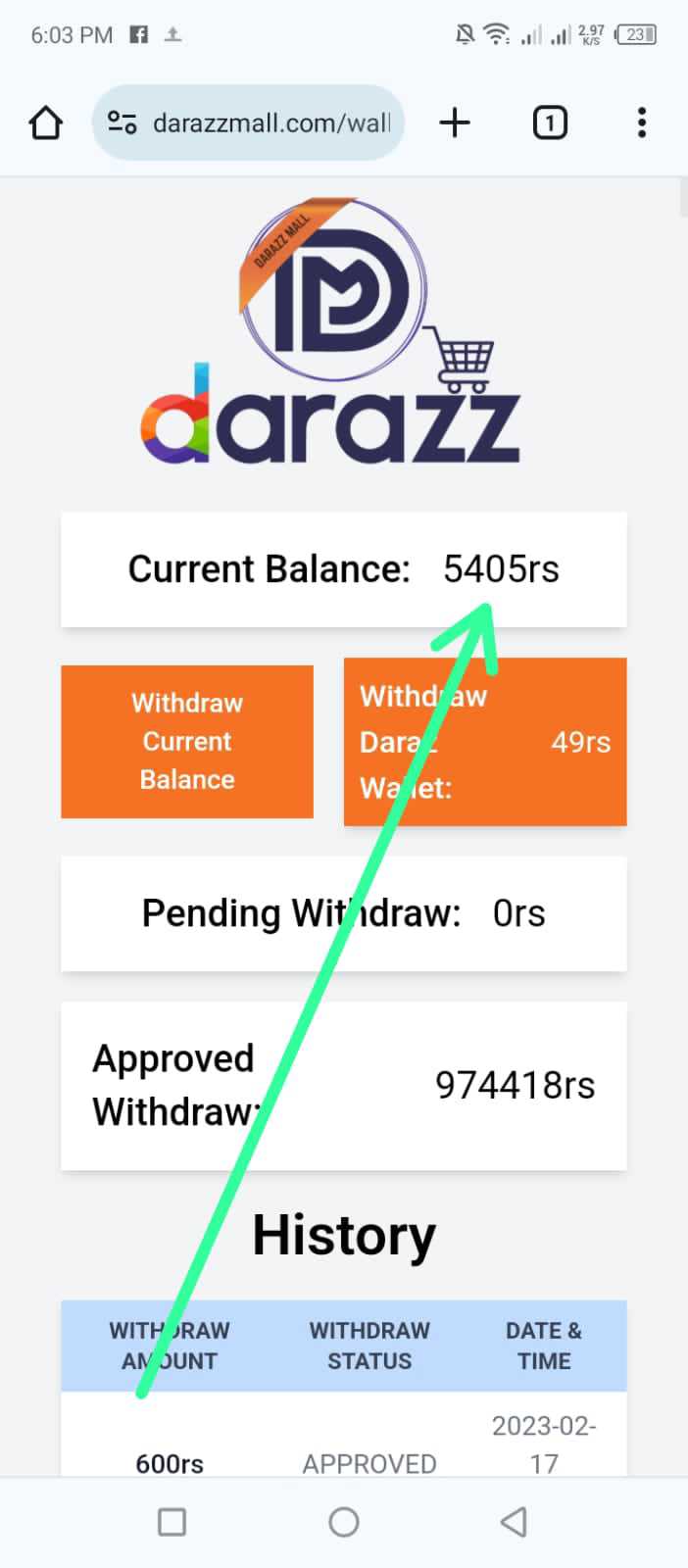The width and height of the screenshot is (688, 1568).
Task: Open a new browser tab
Action: point(455,122)
